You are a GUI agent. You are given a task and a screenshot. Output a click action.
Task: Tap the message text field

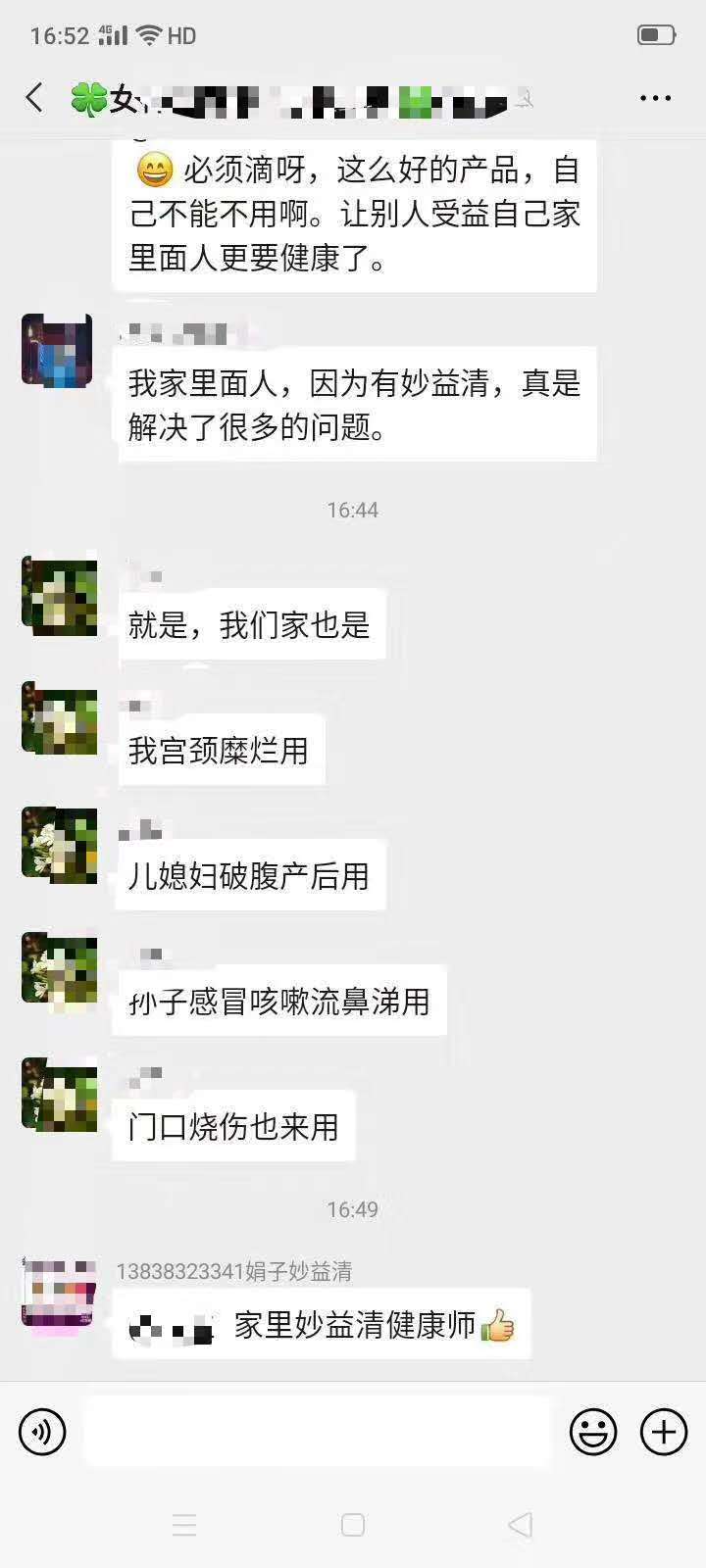point(319,1432)
